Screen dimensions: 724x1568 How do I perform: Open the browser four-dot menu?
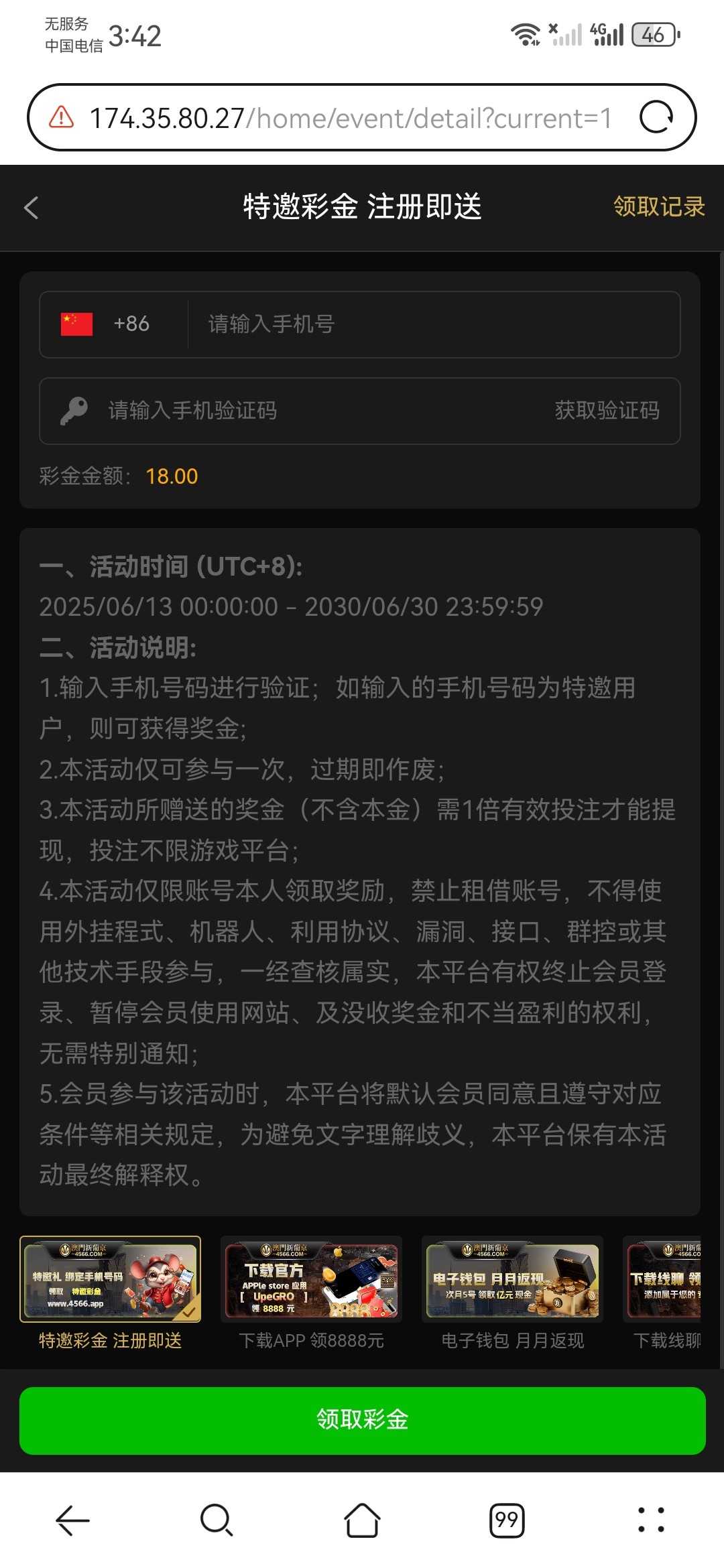tap(651, 1520)
